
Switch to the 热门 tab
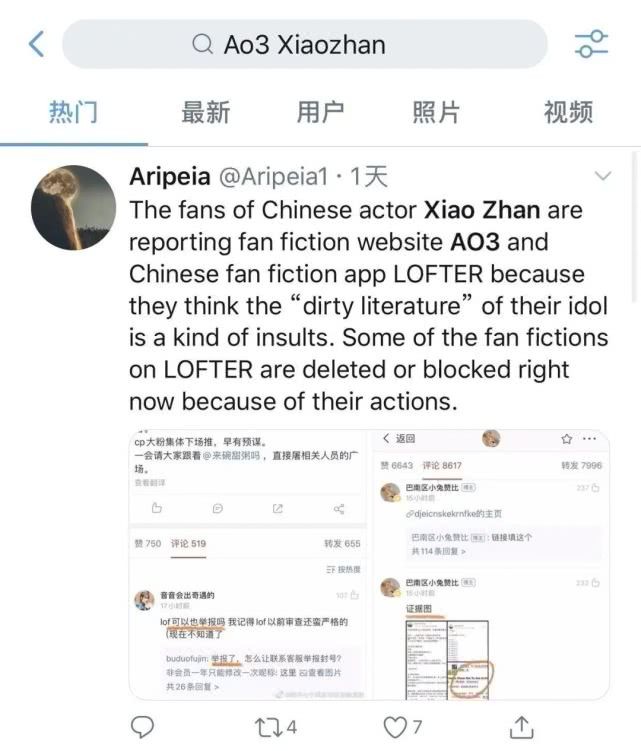(x=73, y=112)
